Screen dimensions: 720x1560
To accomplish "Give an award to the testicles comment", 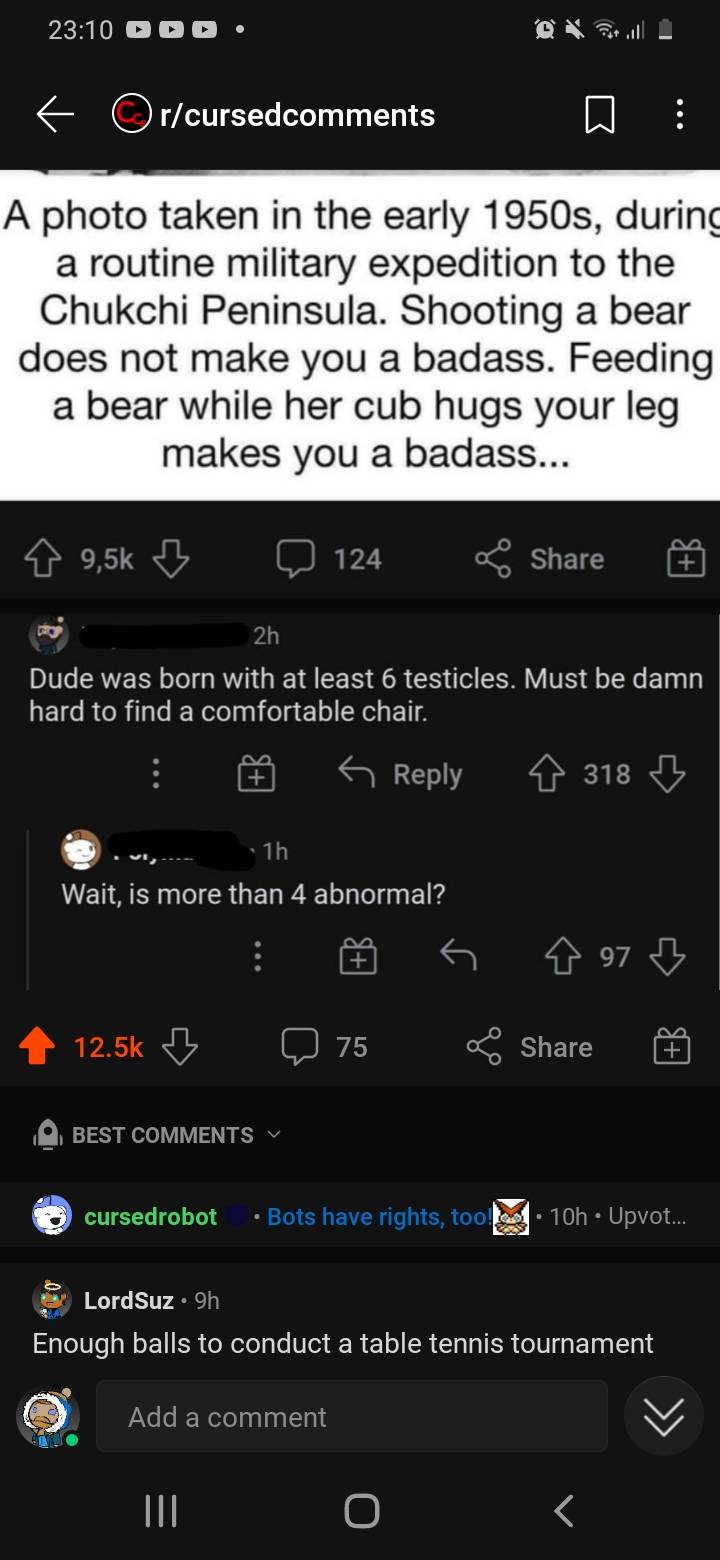I will click(255, 773).
